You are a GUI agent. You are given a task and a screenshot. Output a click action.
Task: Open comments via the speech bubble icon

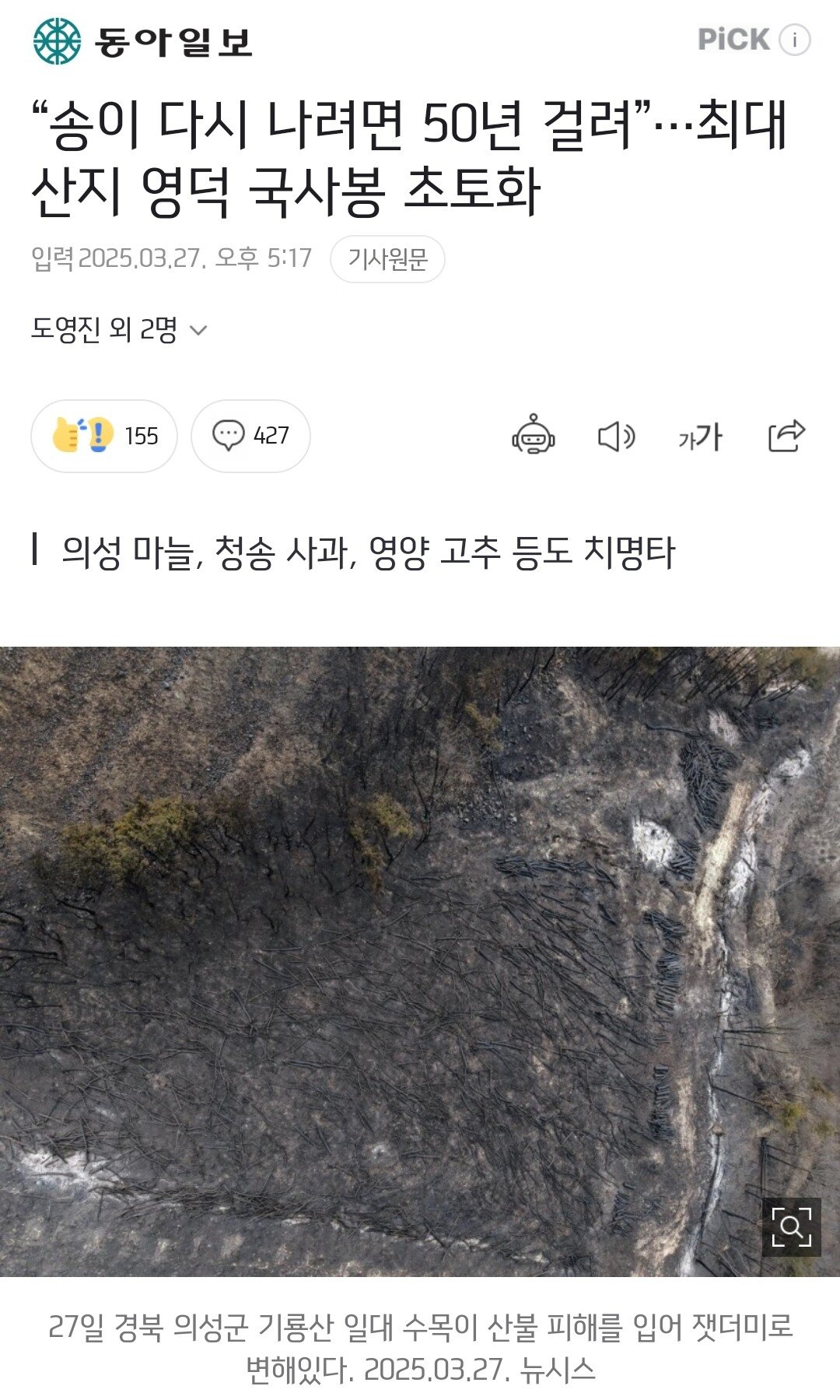[231, 436]
